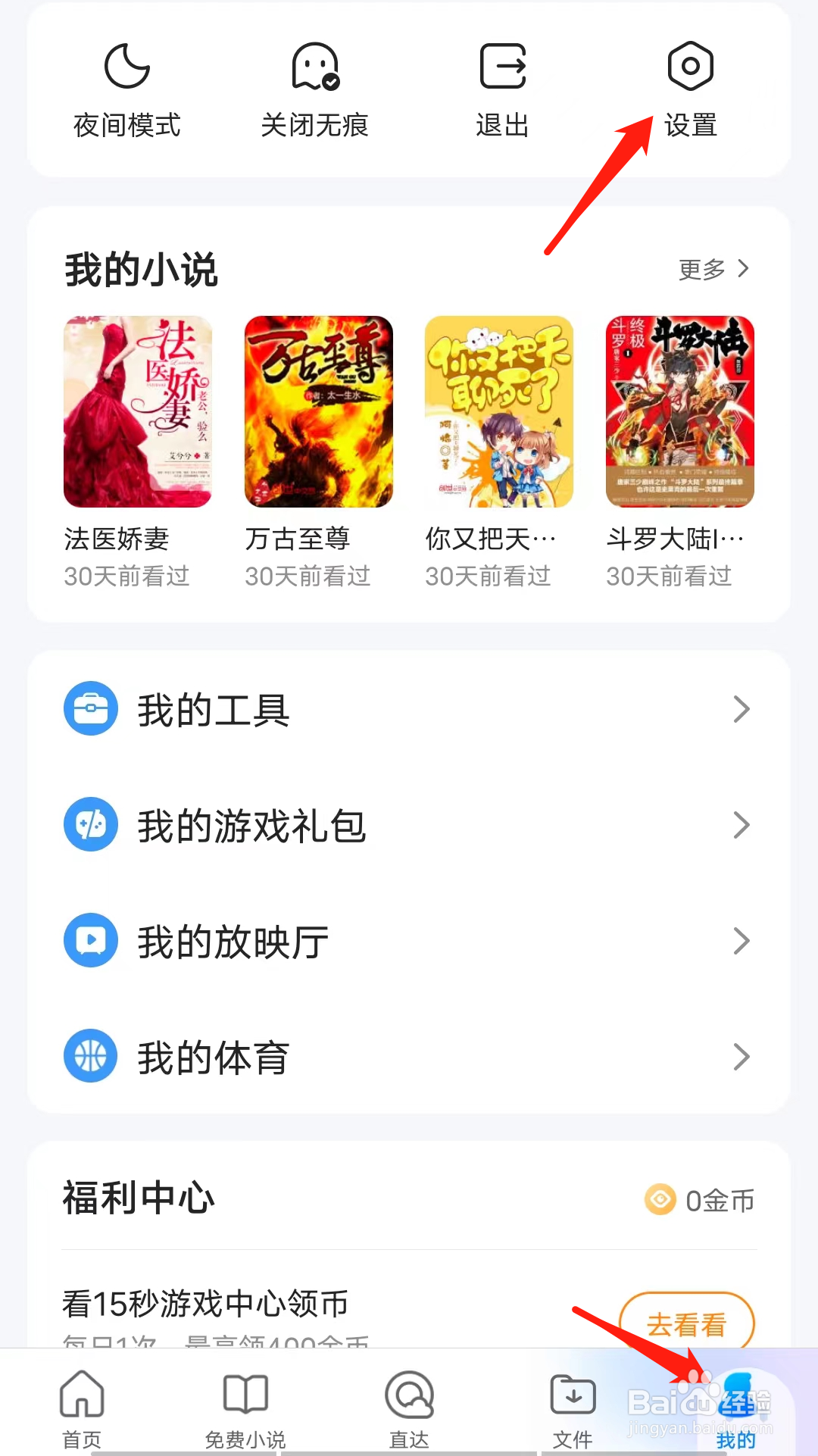This screenshot has height=1456, width=818.
Task: Tap the 我的游戏礼包 gamepad icon
Action: (90, 825)
